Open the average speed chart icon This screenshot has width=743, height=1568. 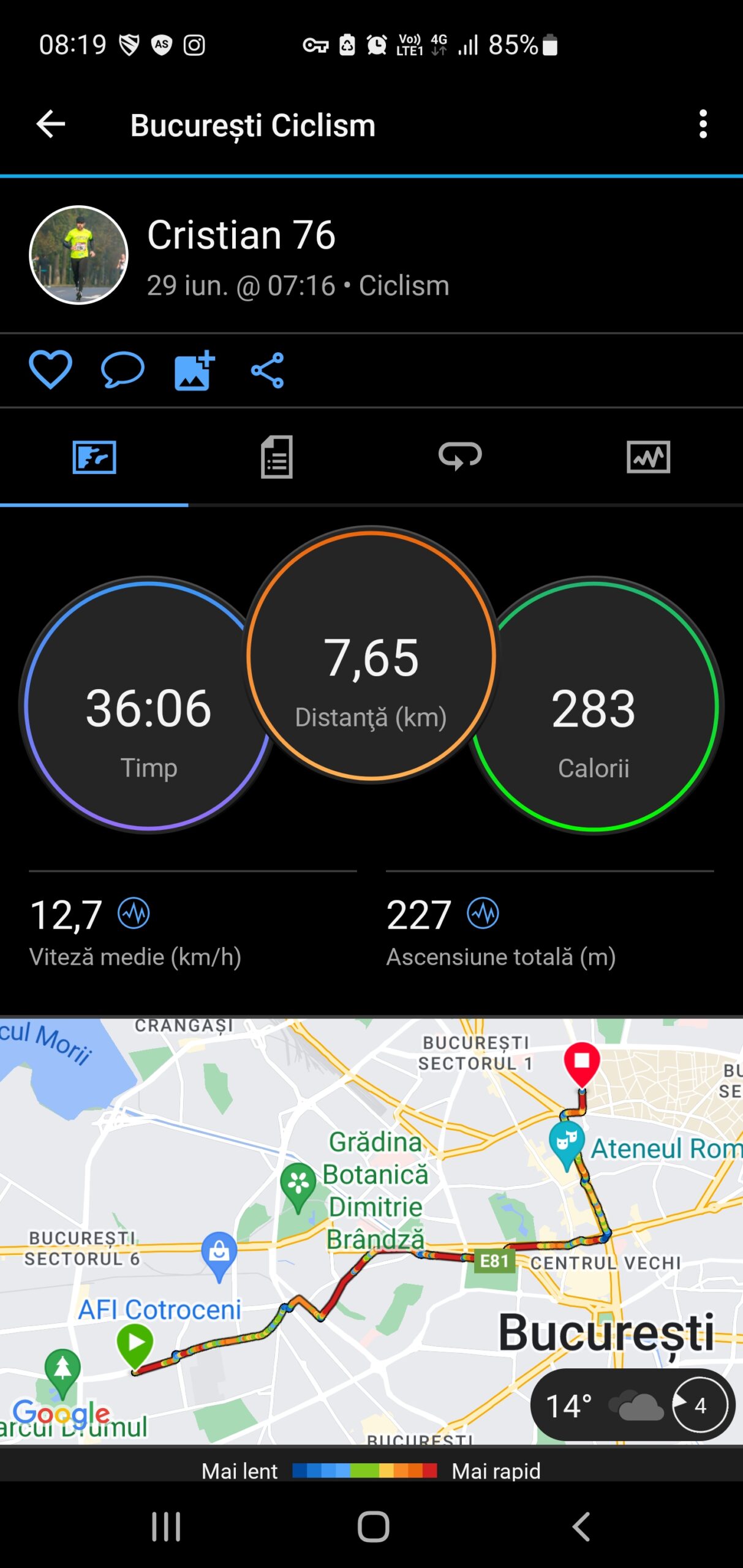134,913
